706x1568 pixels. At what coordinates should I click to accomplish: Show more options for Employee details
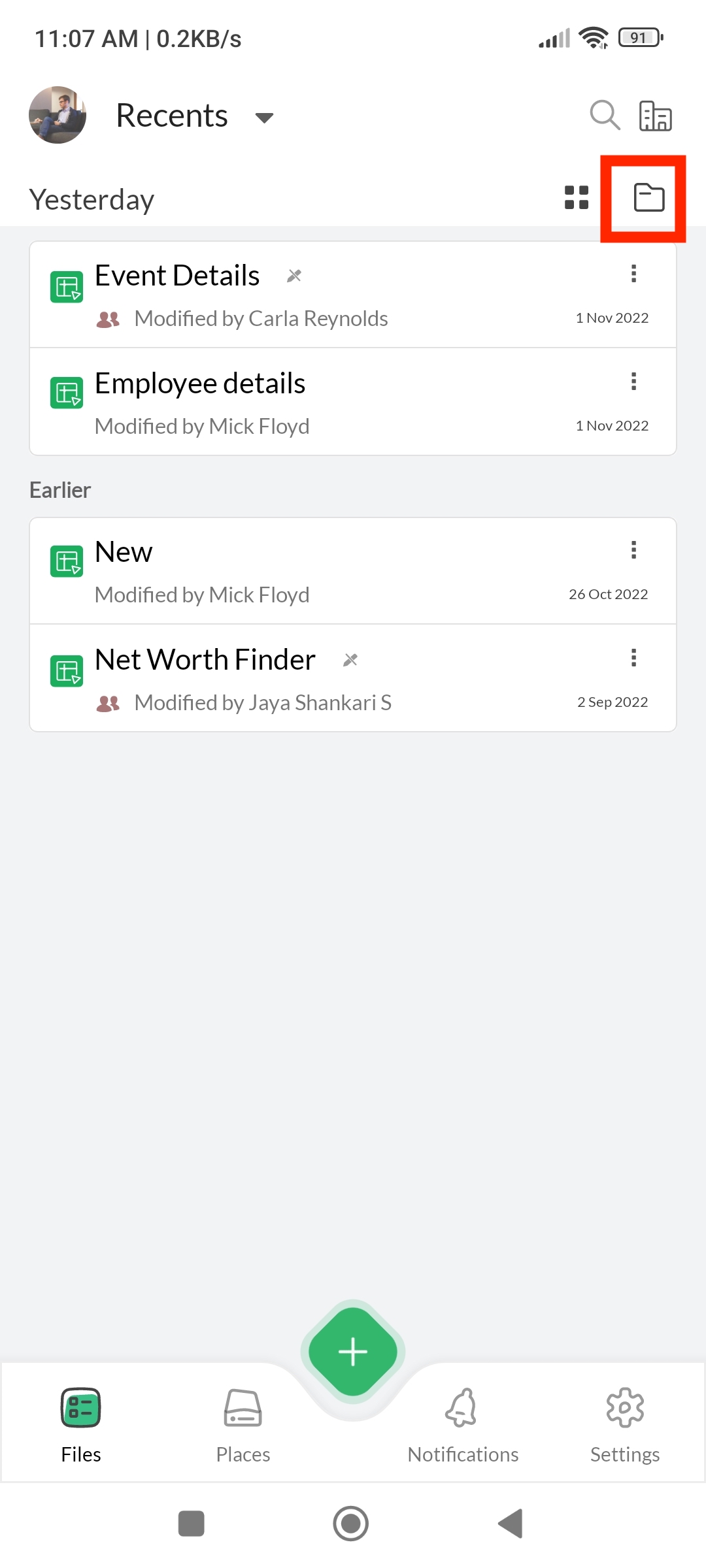[x=633, y=382]
